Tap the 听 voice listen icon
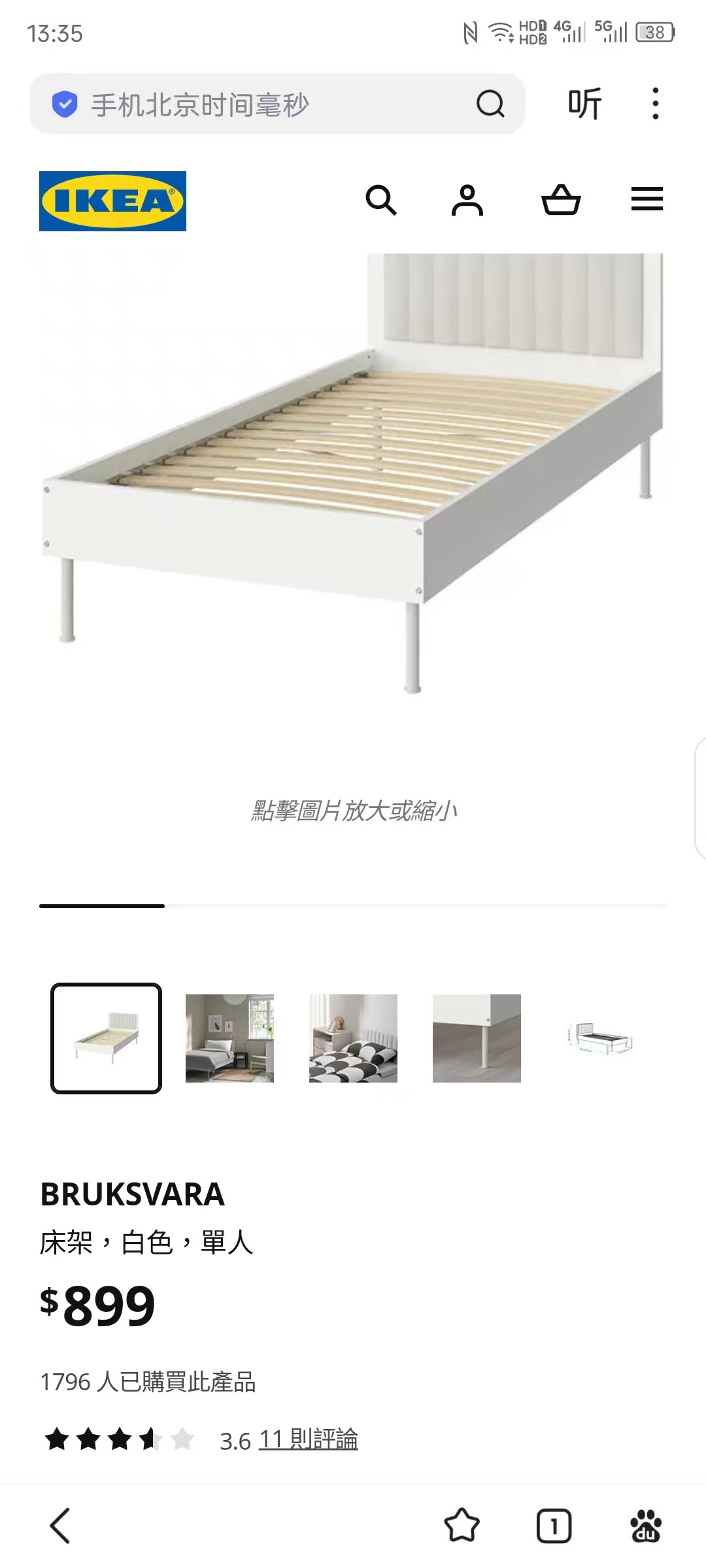Image resolution: width=706 pixels, height=1568 pixels. pos(586,103)
